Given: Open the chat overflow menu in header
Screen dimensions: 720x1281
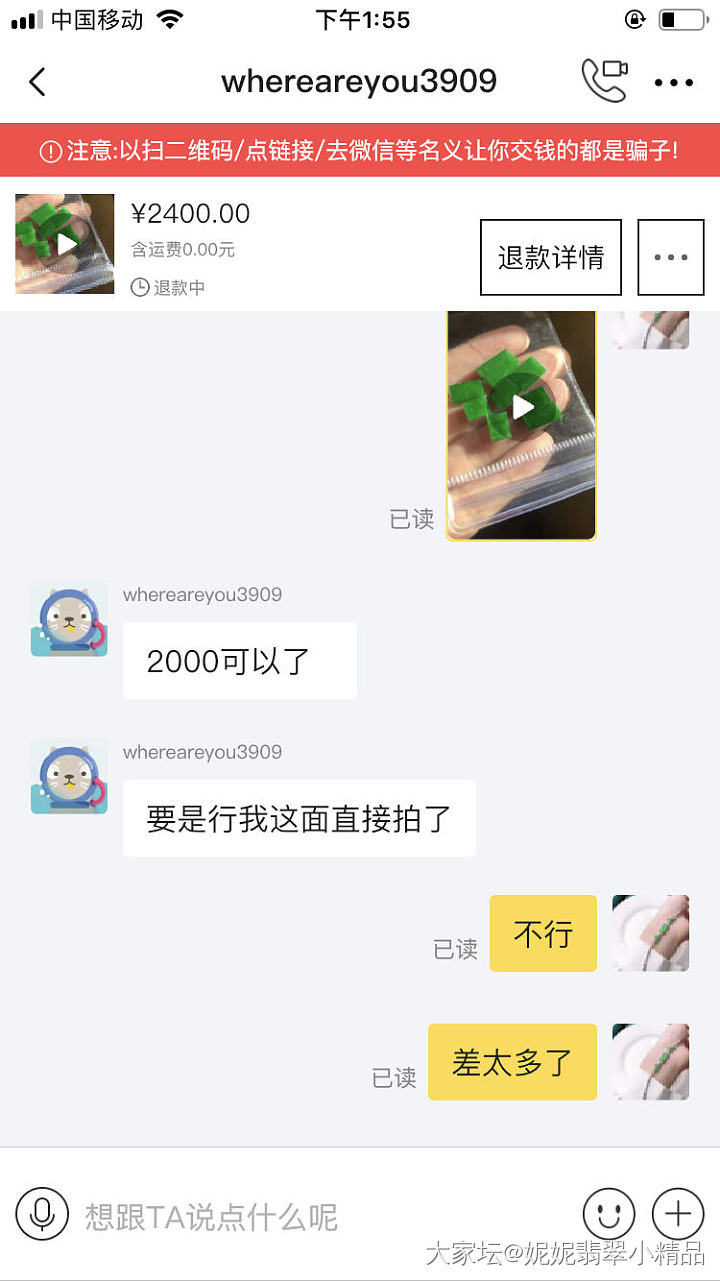Looking at the screenshot, I should click(x=673, y=83).
